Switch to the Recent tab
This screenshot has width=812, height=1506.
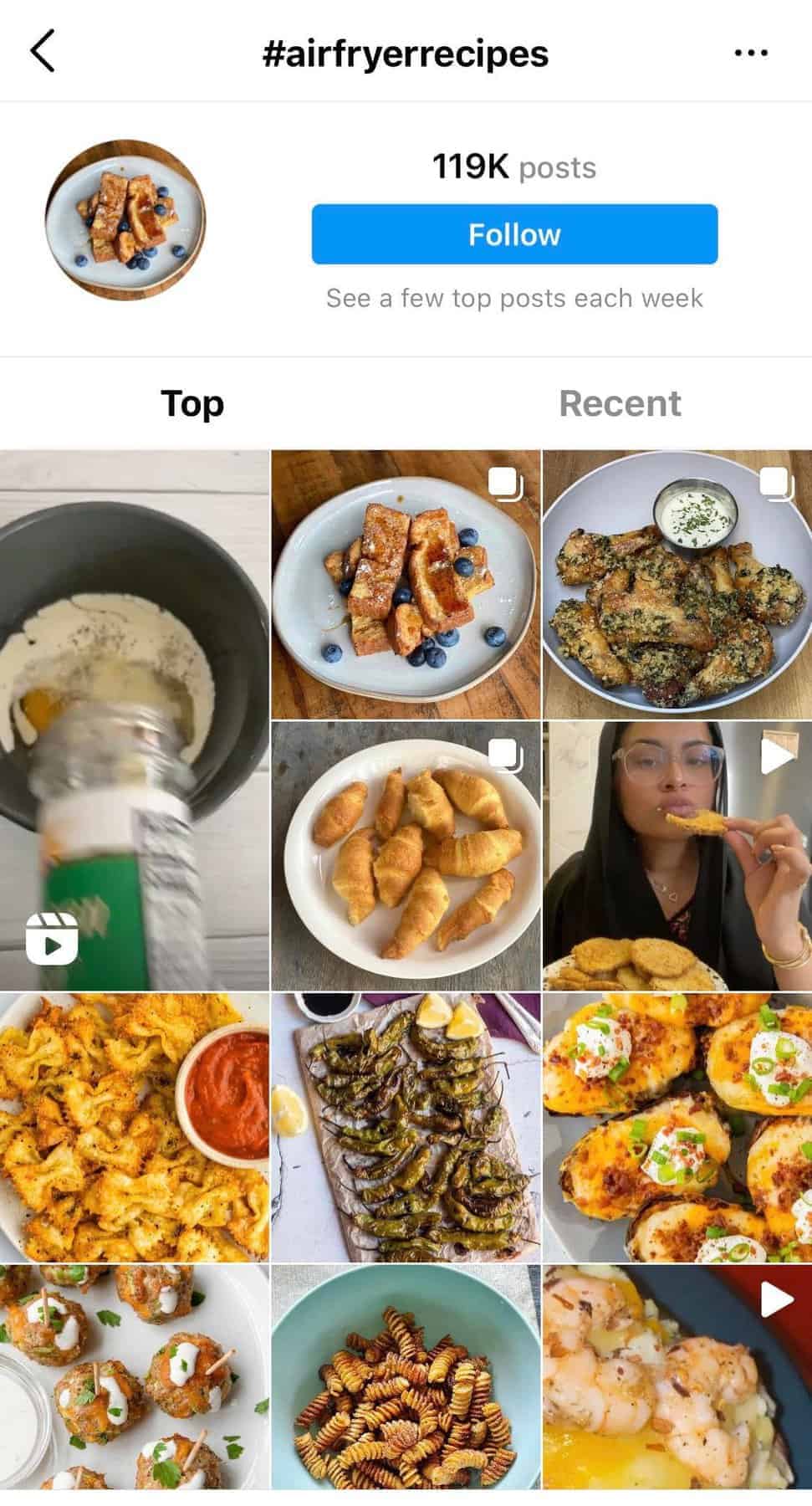(x=619, y=402)
